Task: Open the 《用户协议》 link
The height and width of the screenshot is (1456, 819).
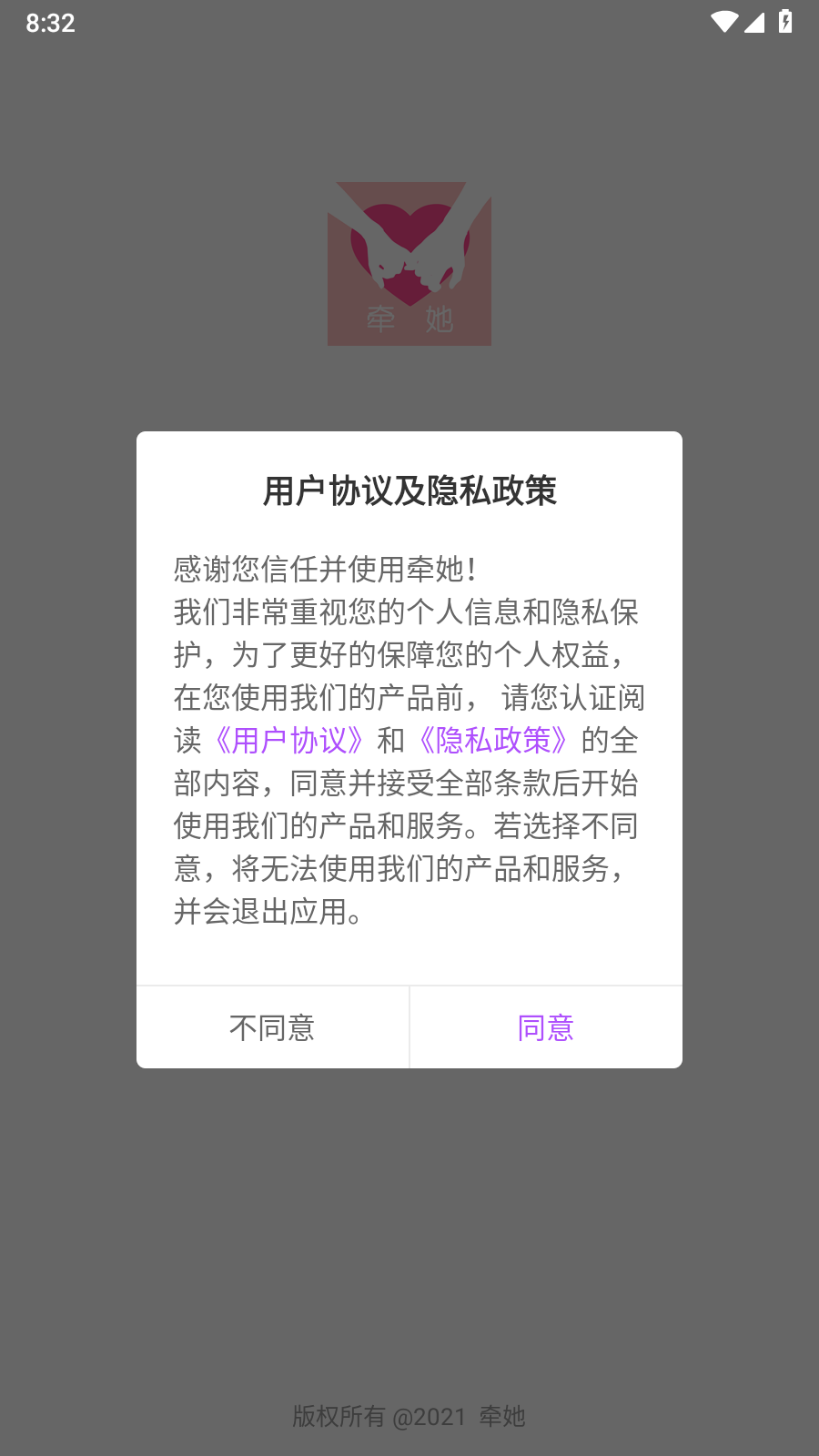Action: point(289,741)
